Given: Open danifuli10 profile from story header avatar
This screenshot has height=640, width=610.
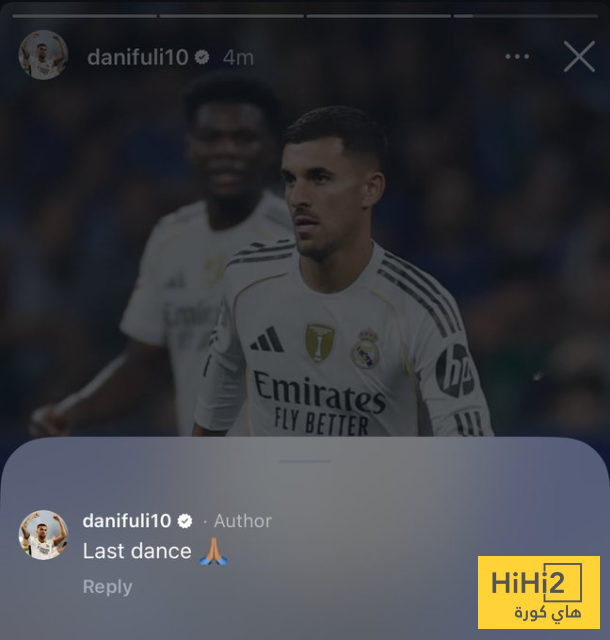Looking at the screenshot, I should 43,56.
